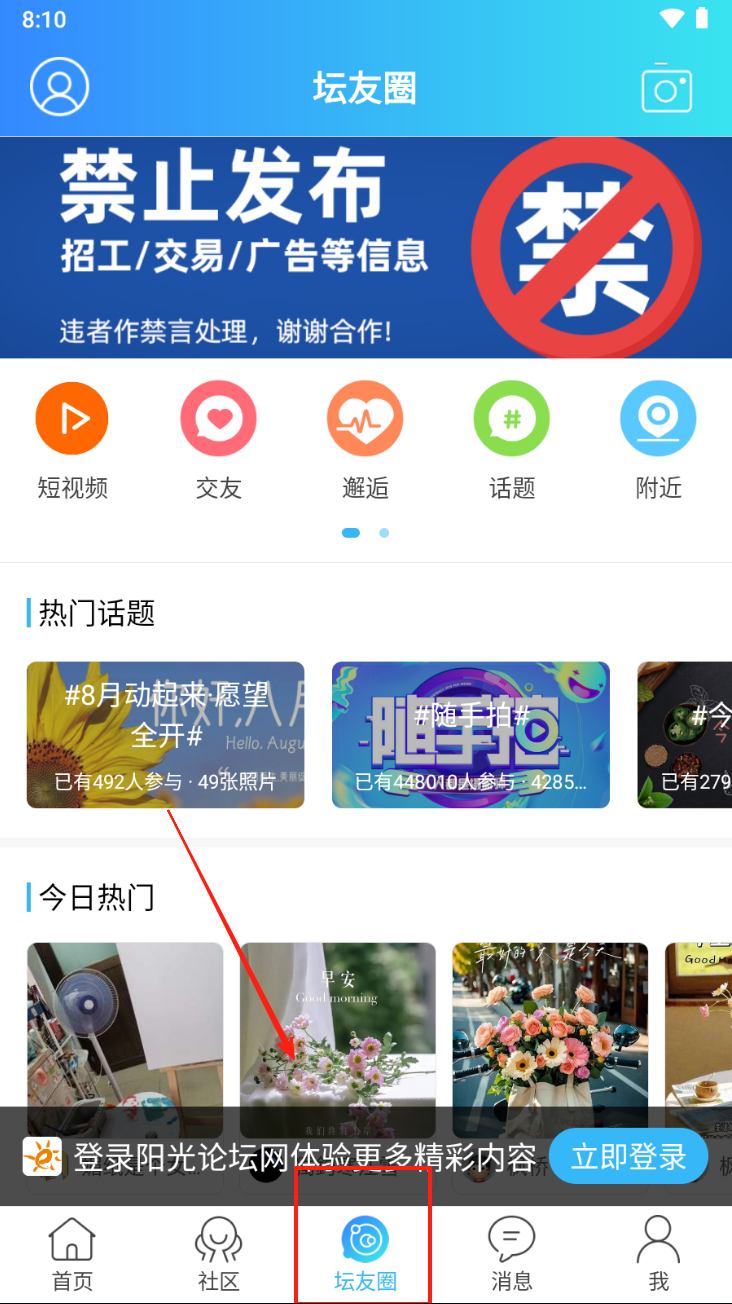Switch to the 社区 tab
732x1304 pixels.
218,1254
